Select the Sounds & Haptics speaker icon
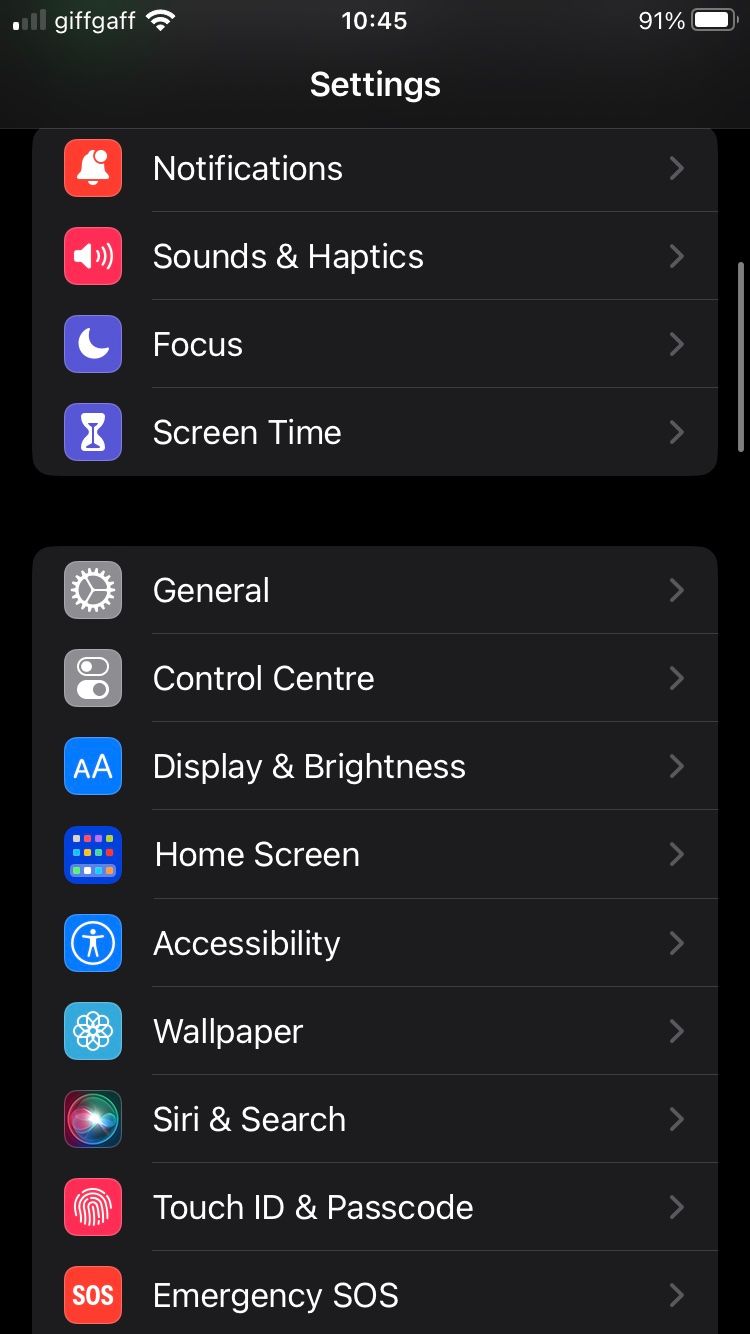The height and width of the screenshot is (1334, 750). 92,256
